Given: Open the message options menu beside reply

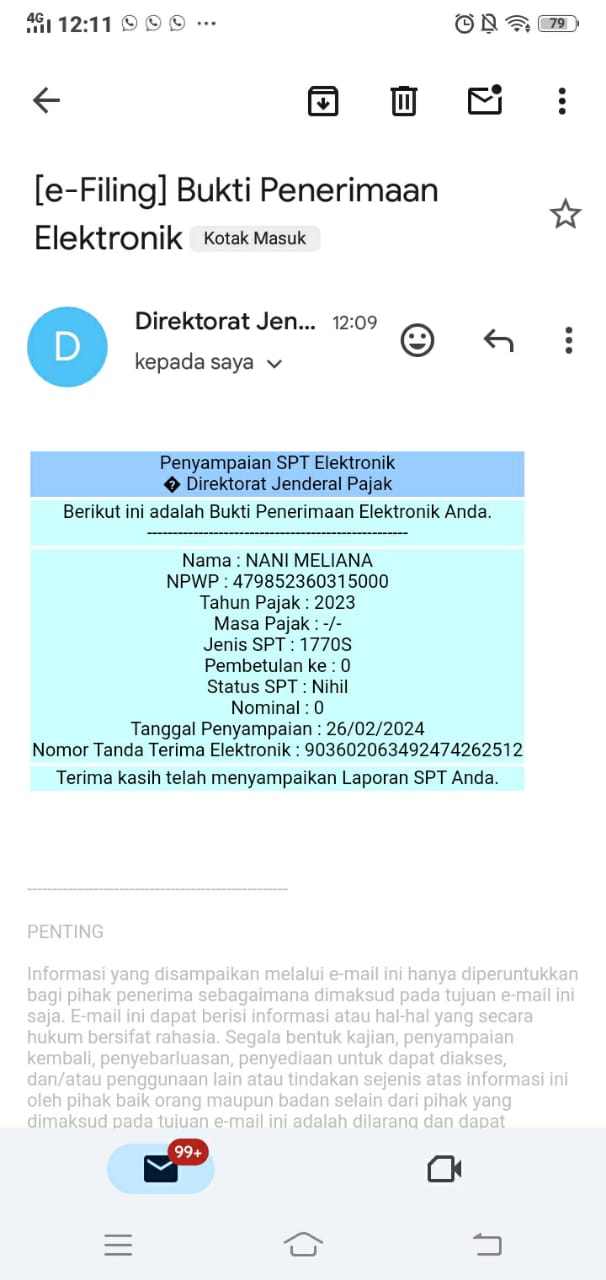Looking at the screenshot, I should tap(568, 341).
